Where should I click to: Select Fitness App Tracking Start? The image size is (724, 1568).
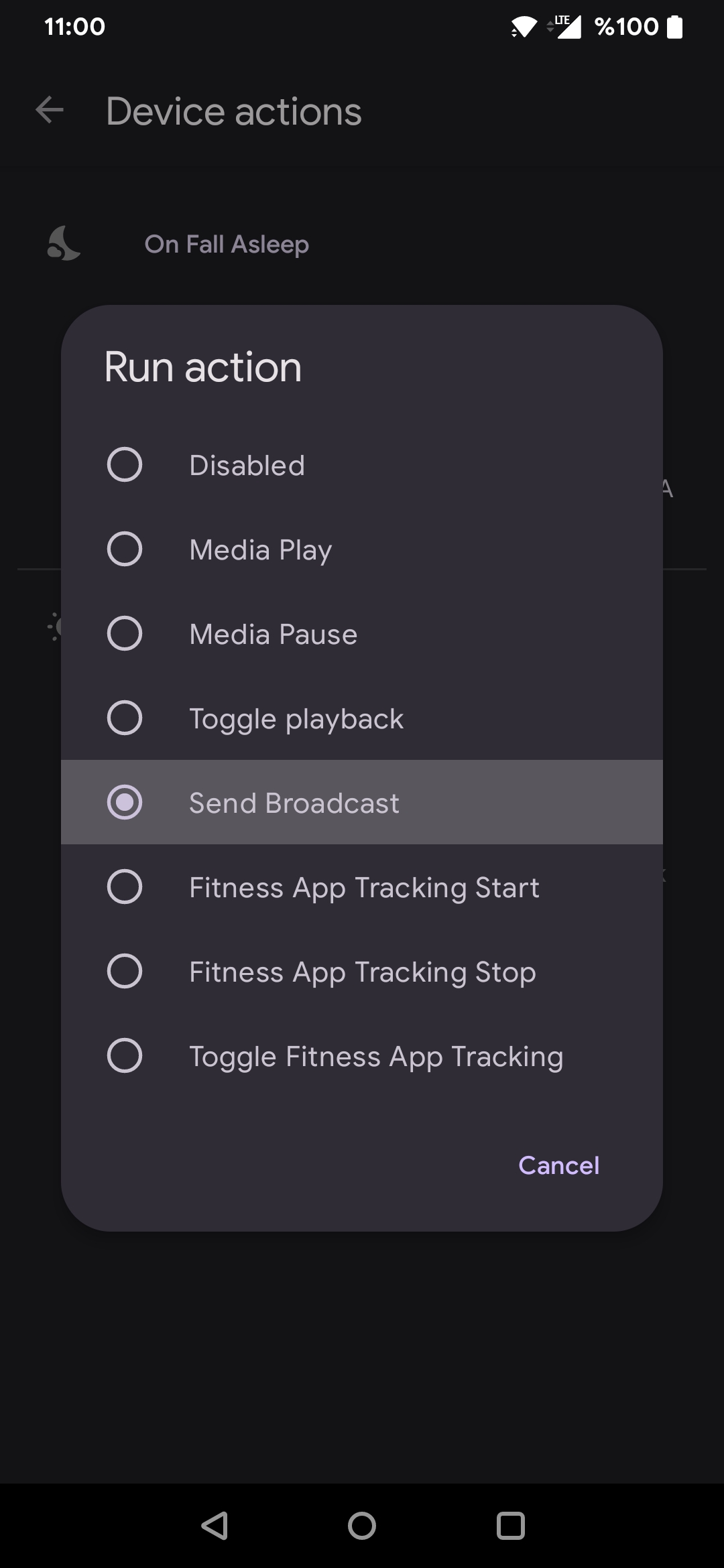362,887
